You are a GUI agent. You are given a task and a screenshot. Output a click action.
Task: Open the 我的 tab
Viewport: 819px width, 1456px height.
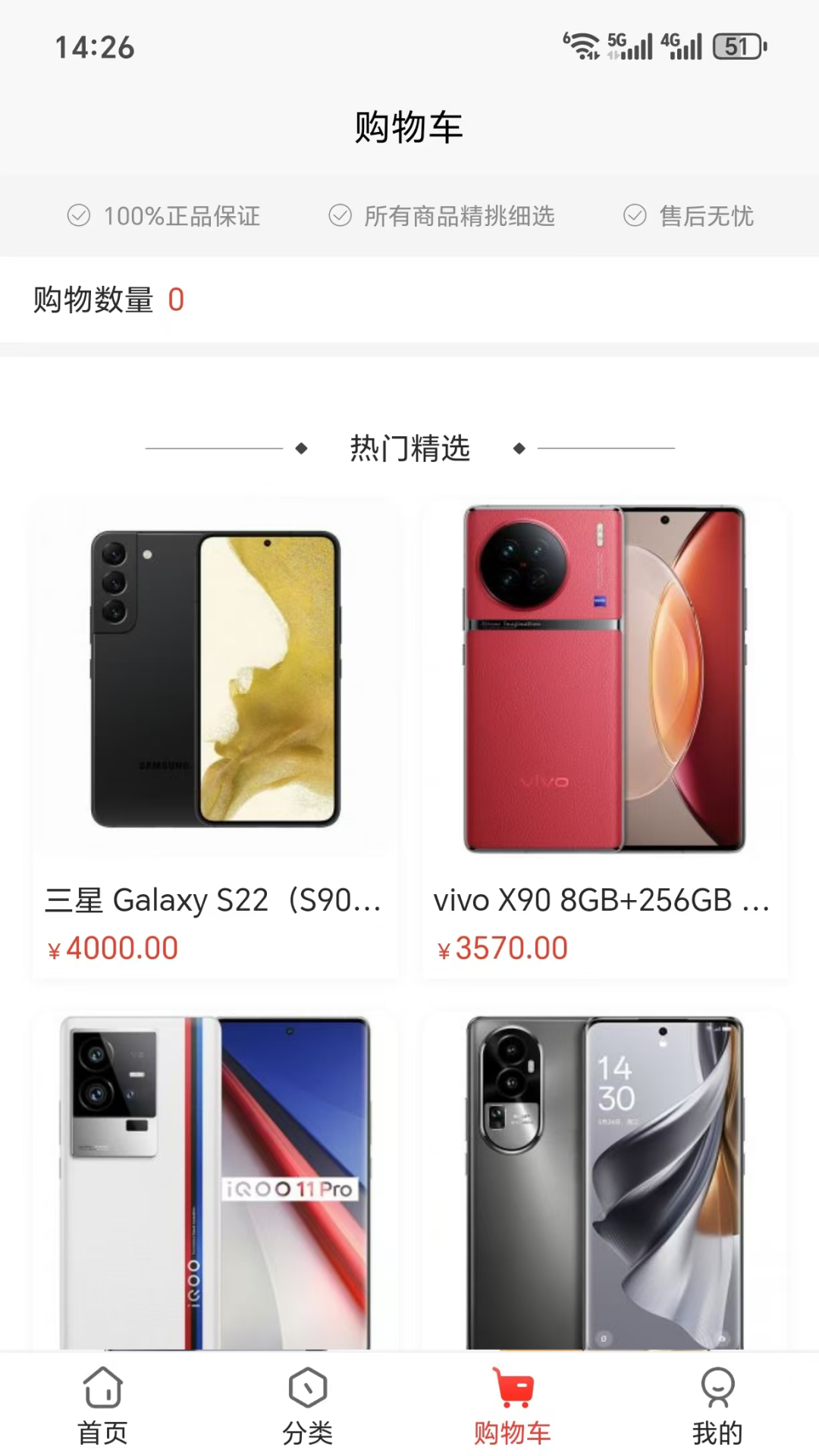click(x=717, y=1404)
